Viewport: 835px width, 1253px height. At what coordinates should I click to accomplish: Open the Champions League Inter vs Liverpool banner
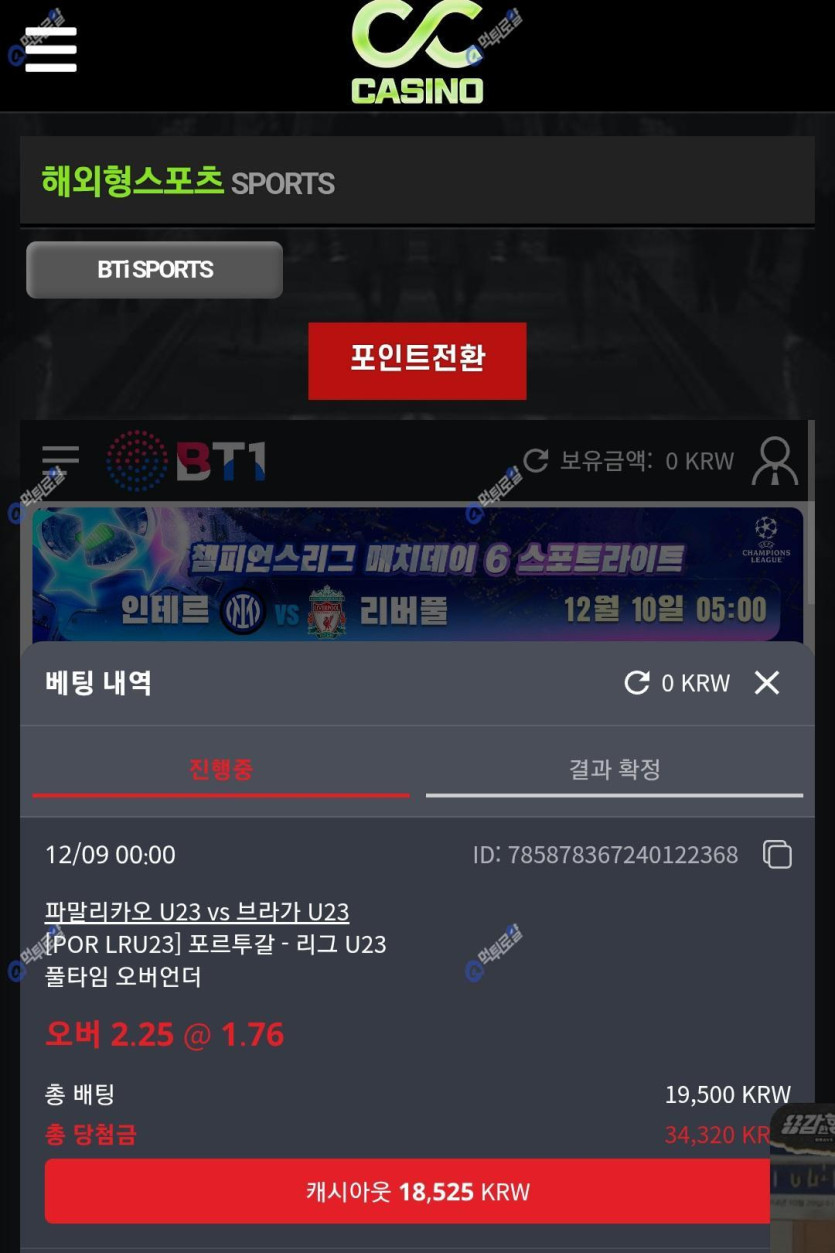417,575
